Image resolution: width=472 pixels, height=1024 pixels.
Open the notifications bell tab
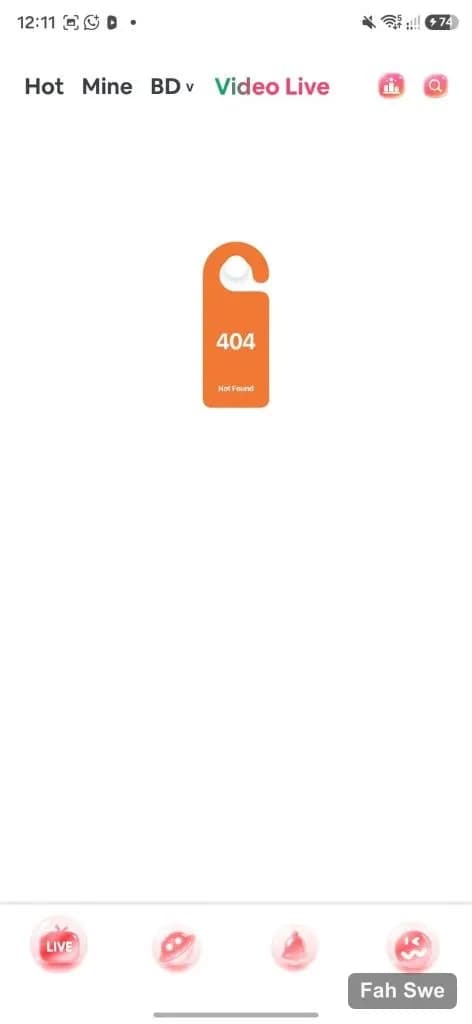294,947
